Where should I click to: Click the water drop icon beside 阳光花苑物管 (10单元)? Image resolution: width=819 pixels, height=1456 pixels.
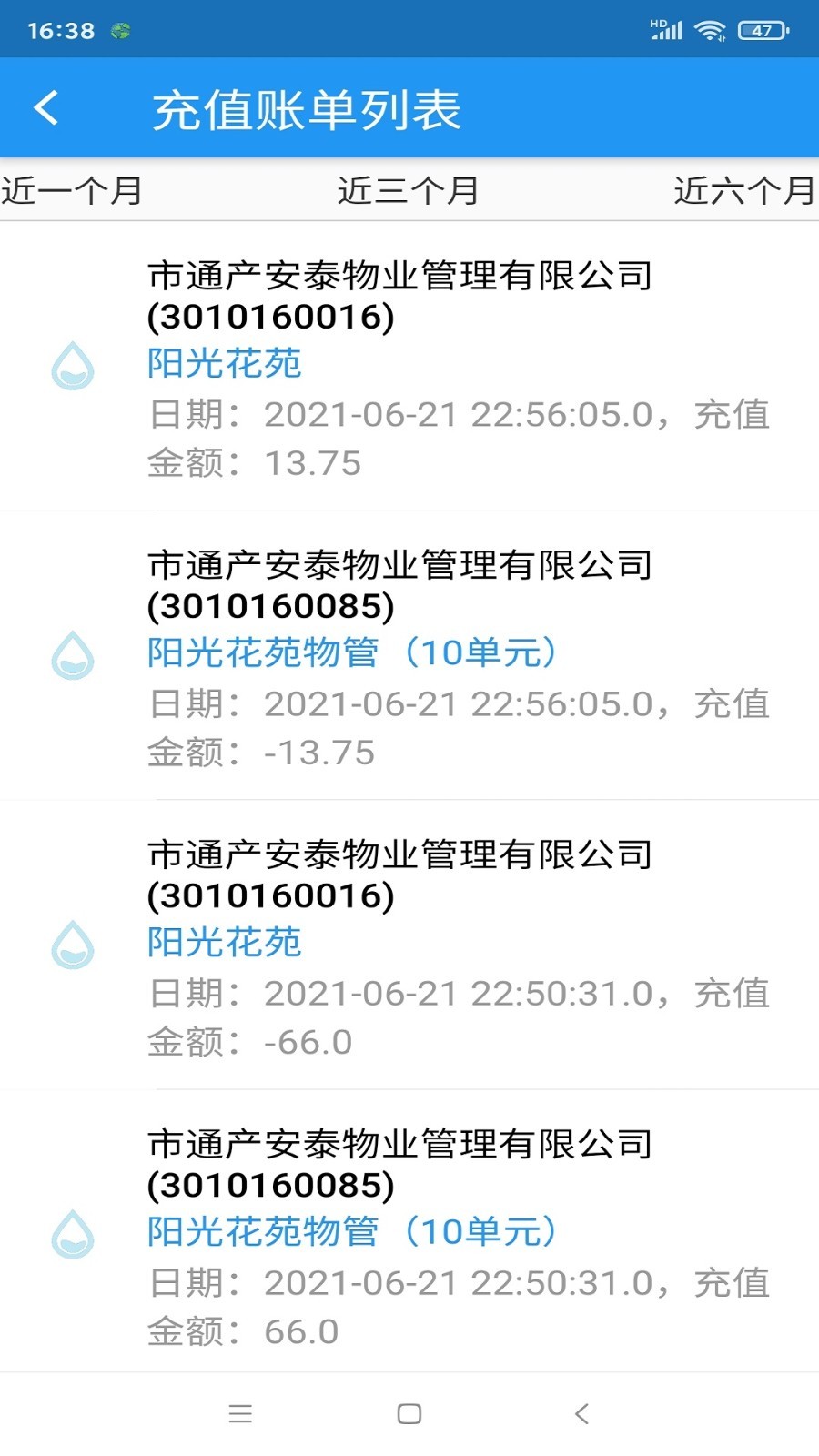[72, 651]
